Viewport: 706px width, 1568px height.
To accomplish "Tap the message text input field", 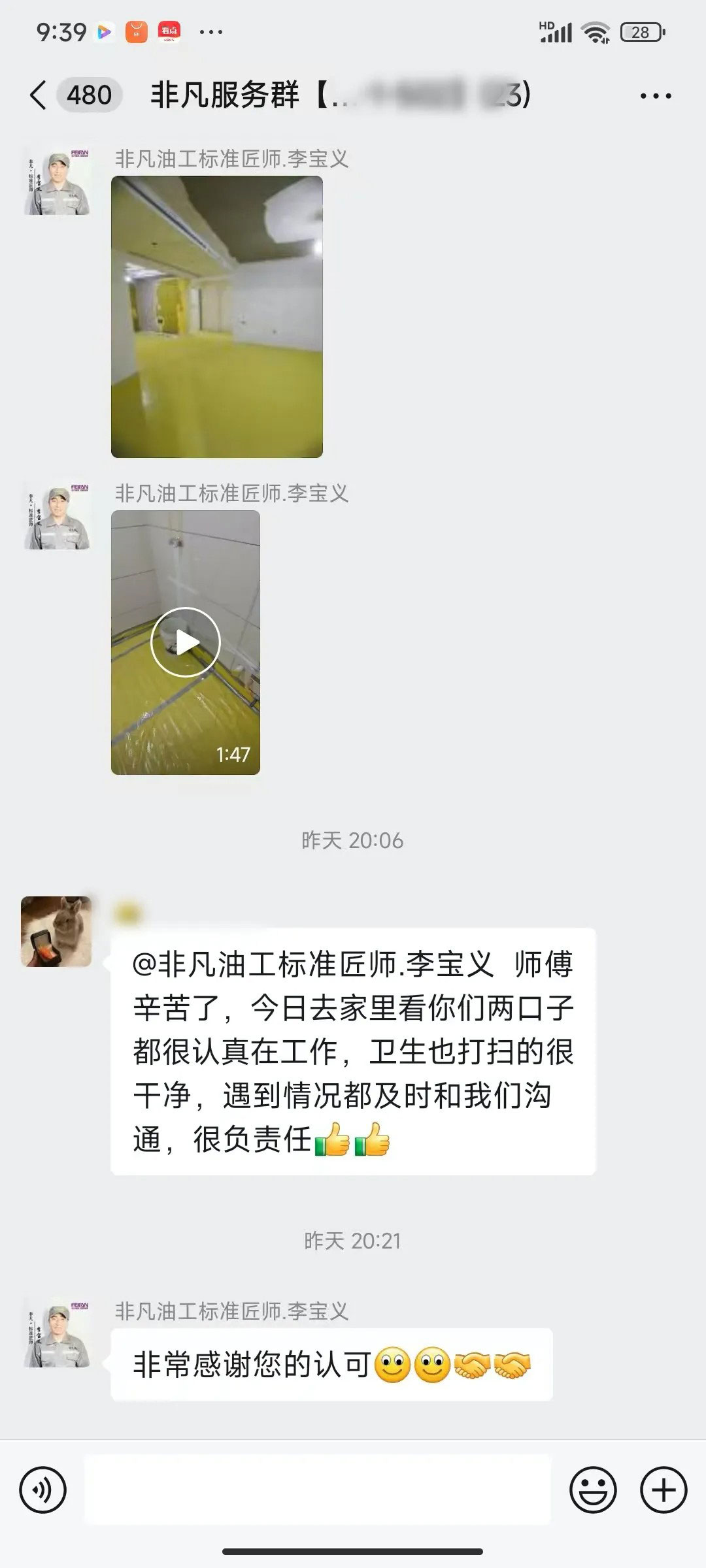I will pyautogui.click(x=318, y=1490).
